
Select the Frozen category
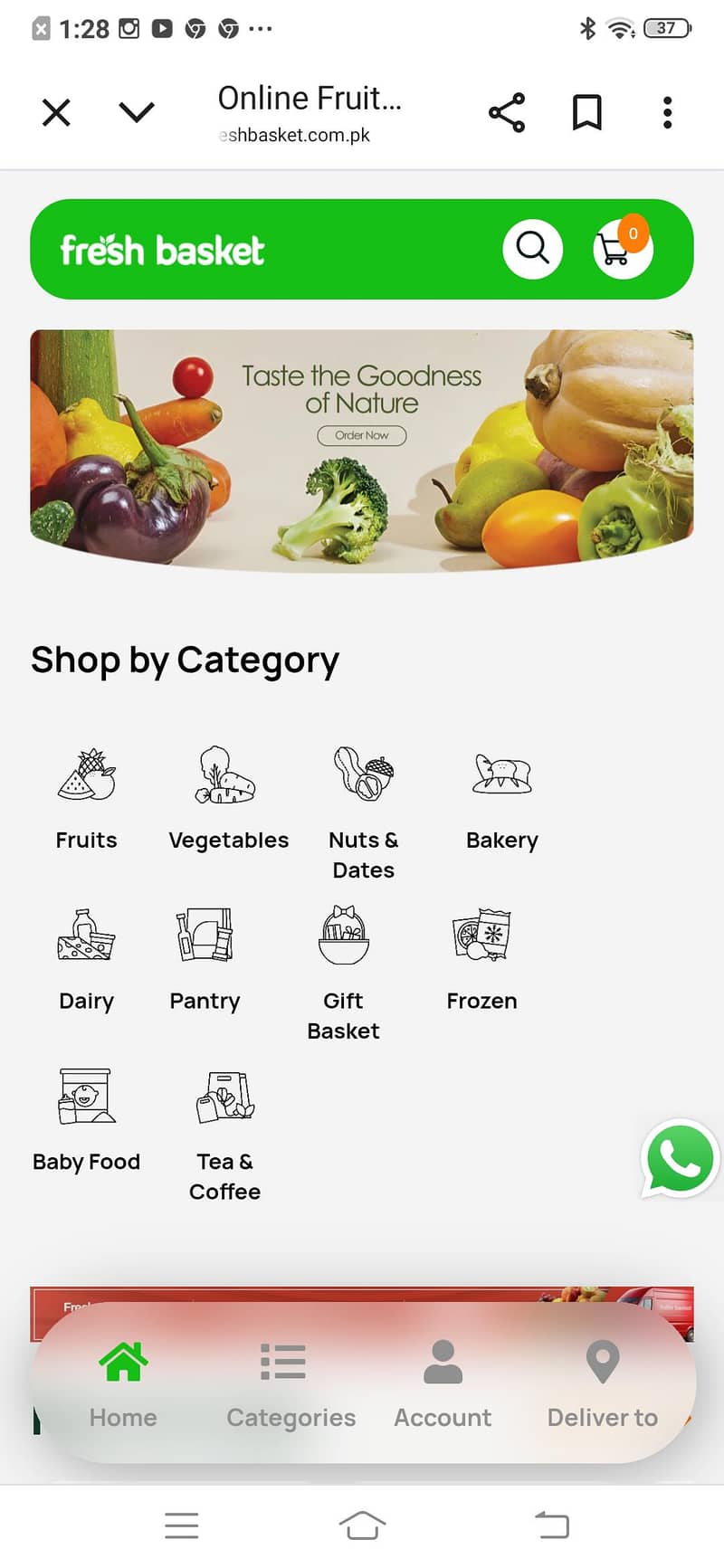pos(481,957)
